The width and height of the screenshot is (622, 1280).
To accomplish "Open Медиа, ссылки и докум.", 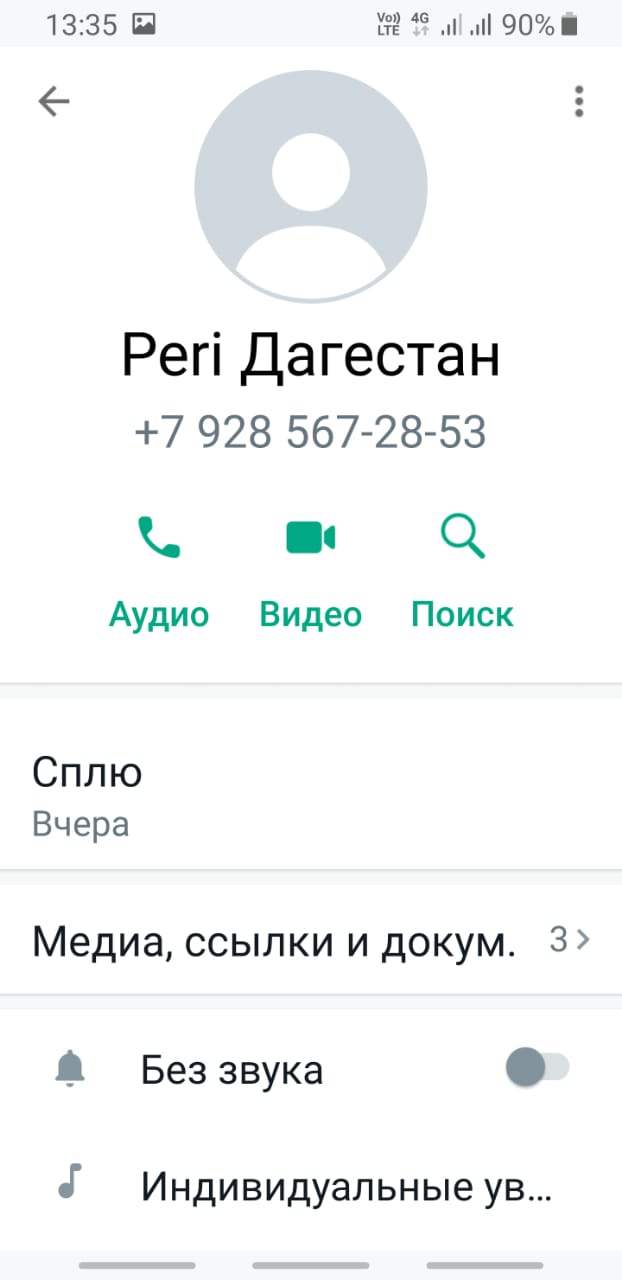I will [x=311, y=940].
